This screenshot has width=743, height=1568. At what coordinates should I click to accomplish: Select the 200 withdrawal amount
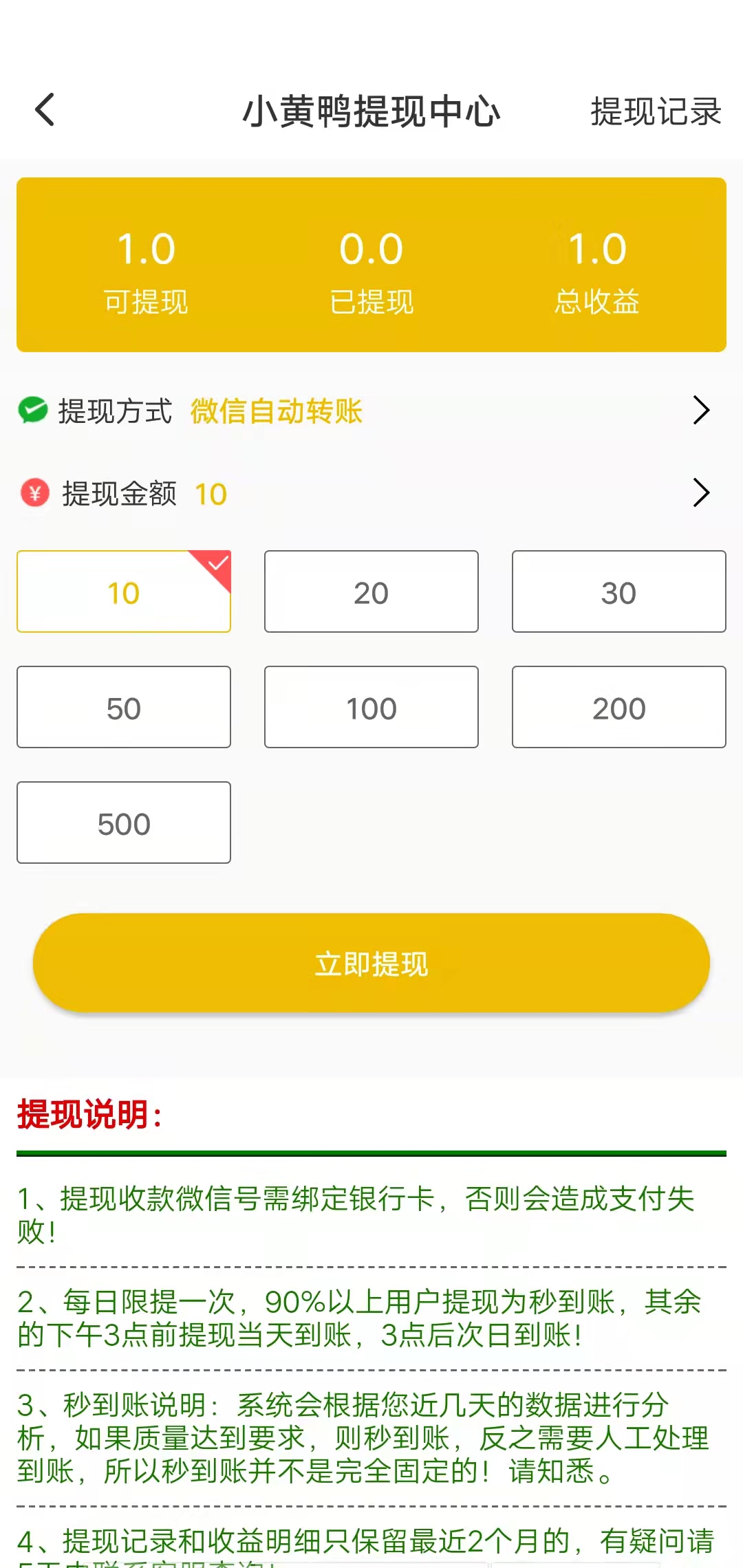(618, 707)
